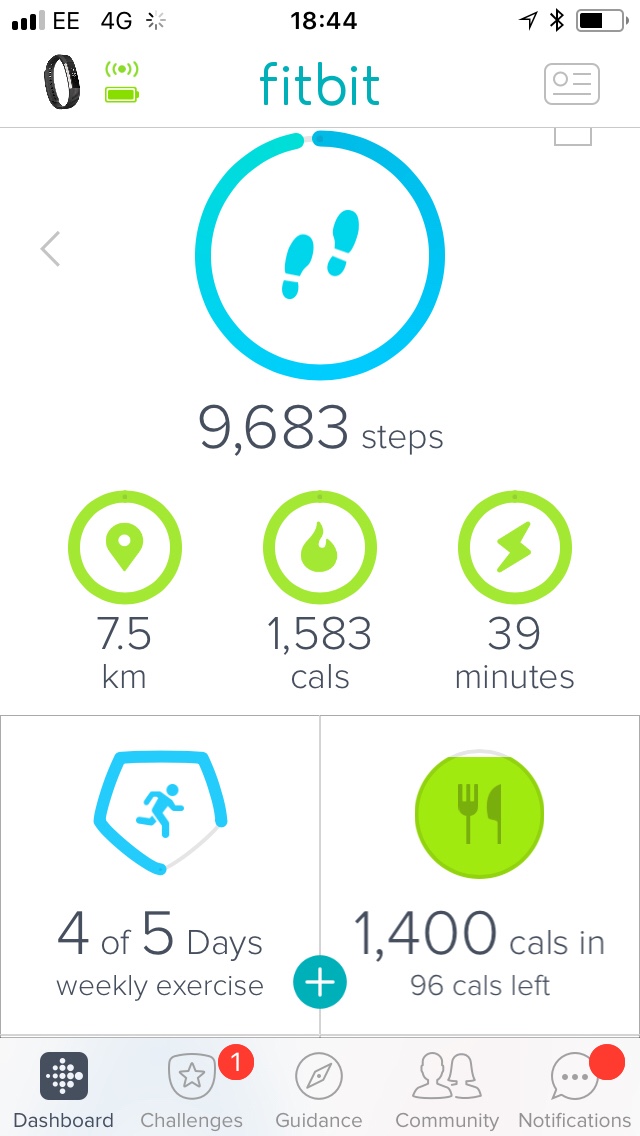Switch to the Challenges tab
This screenshot has width=640, height=1136.
pyautogui.click(x=191, y=1090)
